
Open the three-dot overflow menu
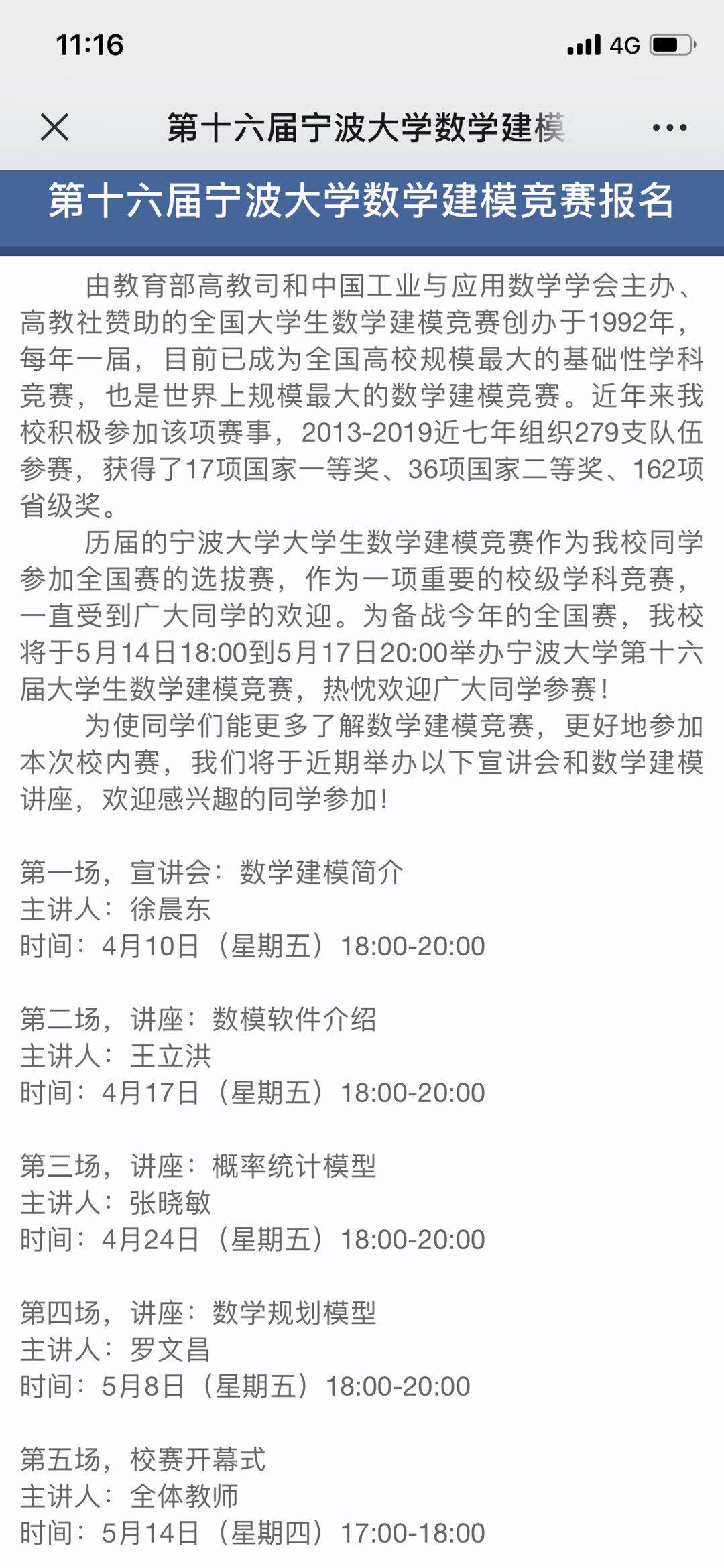tap(669, 127)
